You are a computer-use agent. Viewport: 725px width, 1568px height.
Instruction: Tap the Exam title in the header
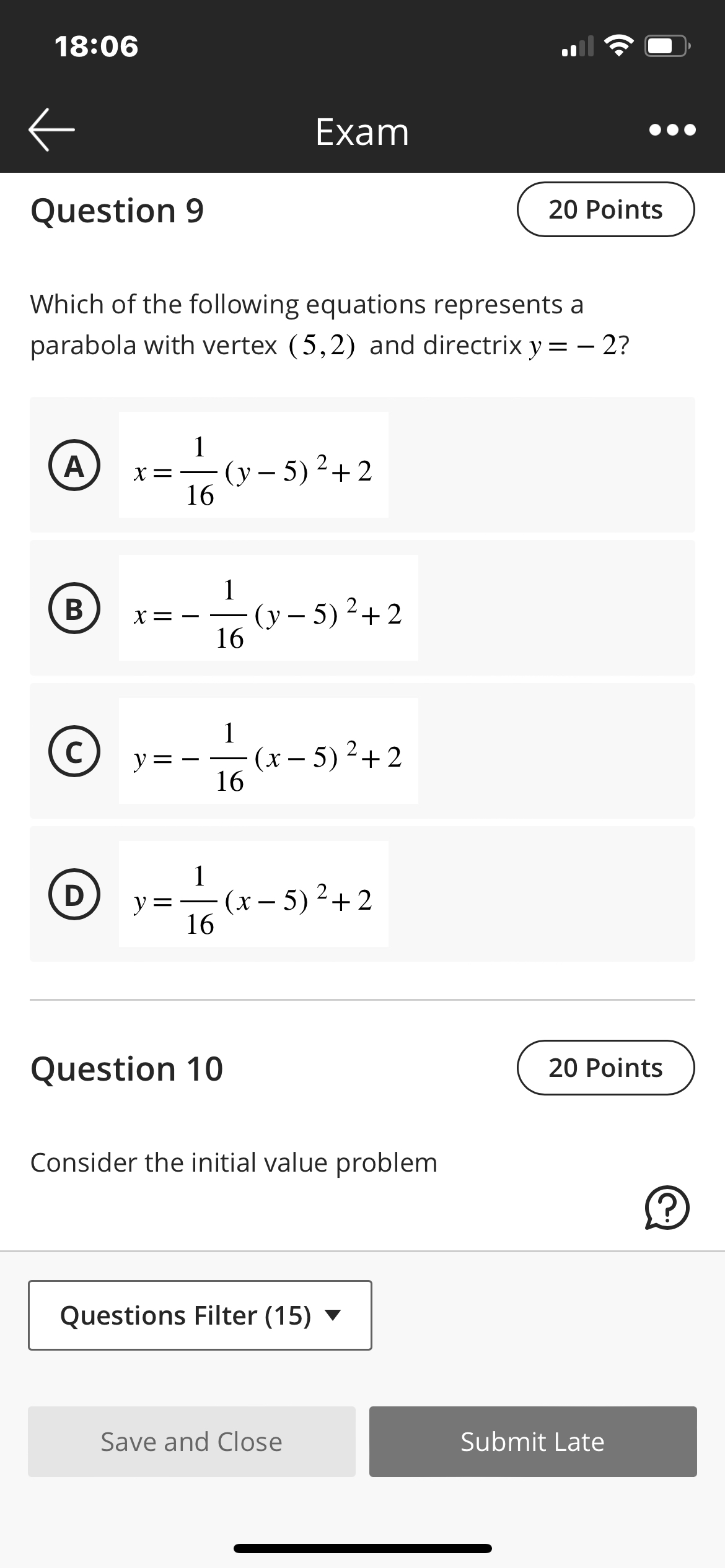[362, 131]
